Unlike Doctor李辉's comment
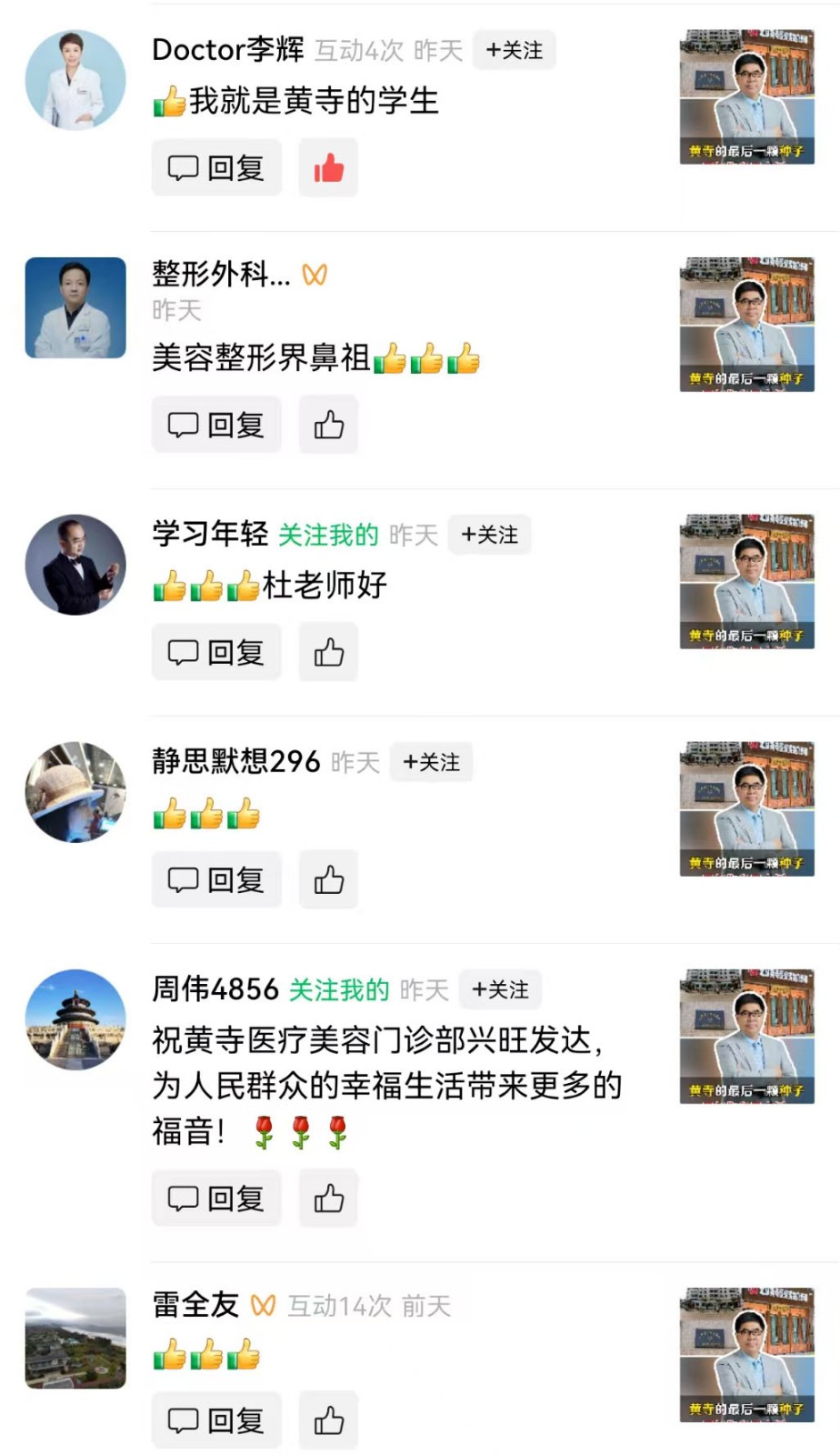This screenshot has width=840, height=1455. click(x=328, y=168)
